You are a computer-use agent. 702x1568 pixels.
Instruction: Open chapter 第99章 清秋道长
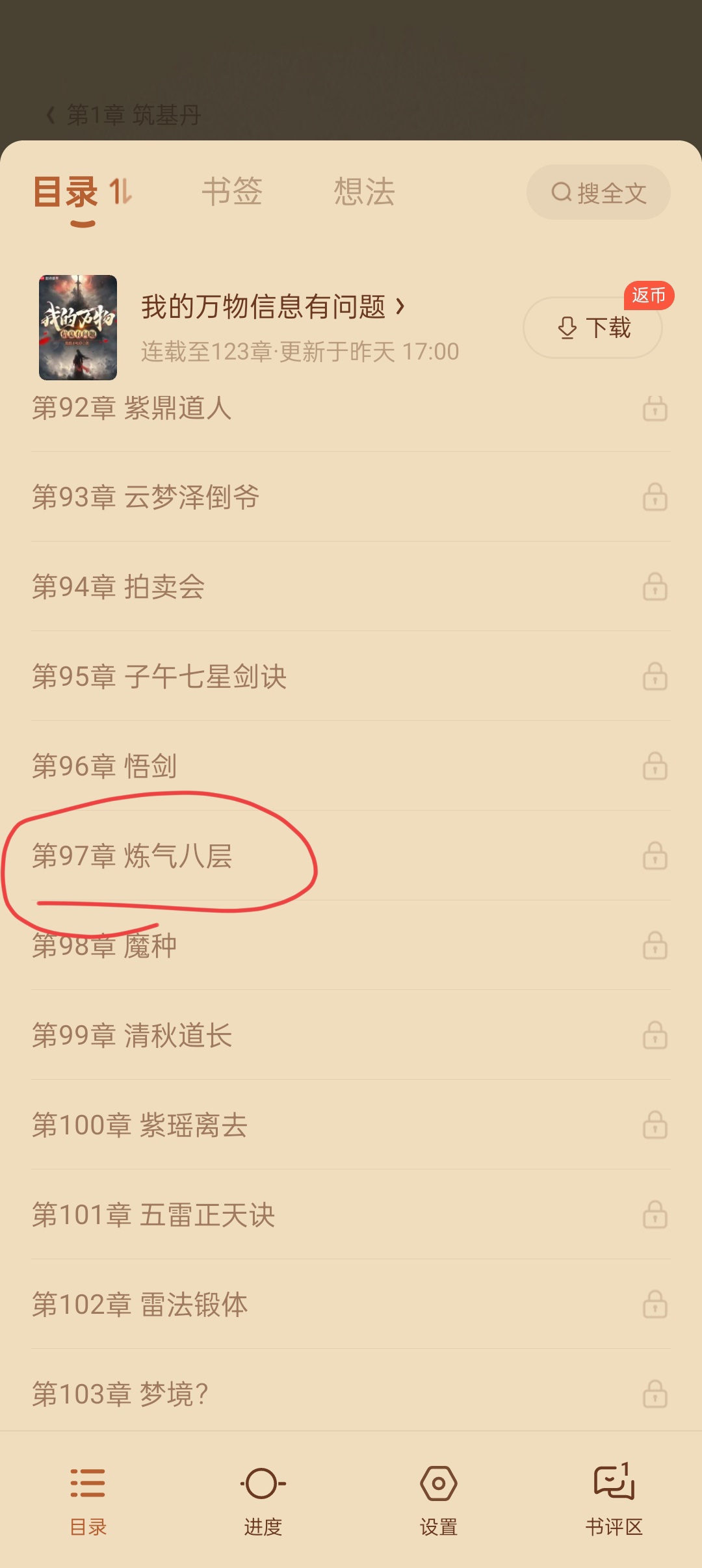tap(351, 1036)
